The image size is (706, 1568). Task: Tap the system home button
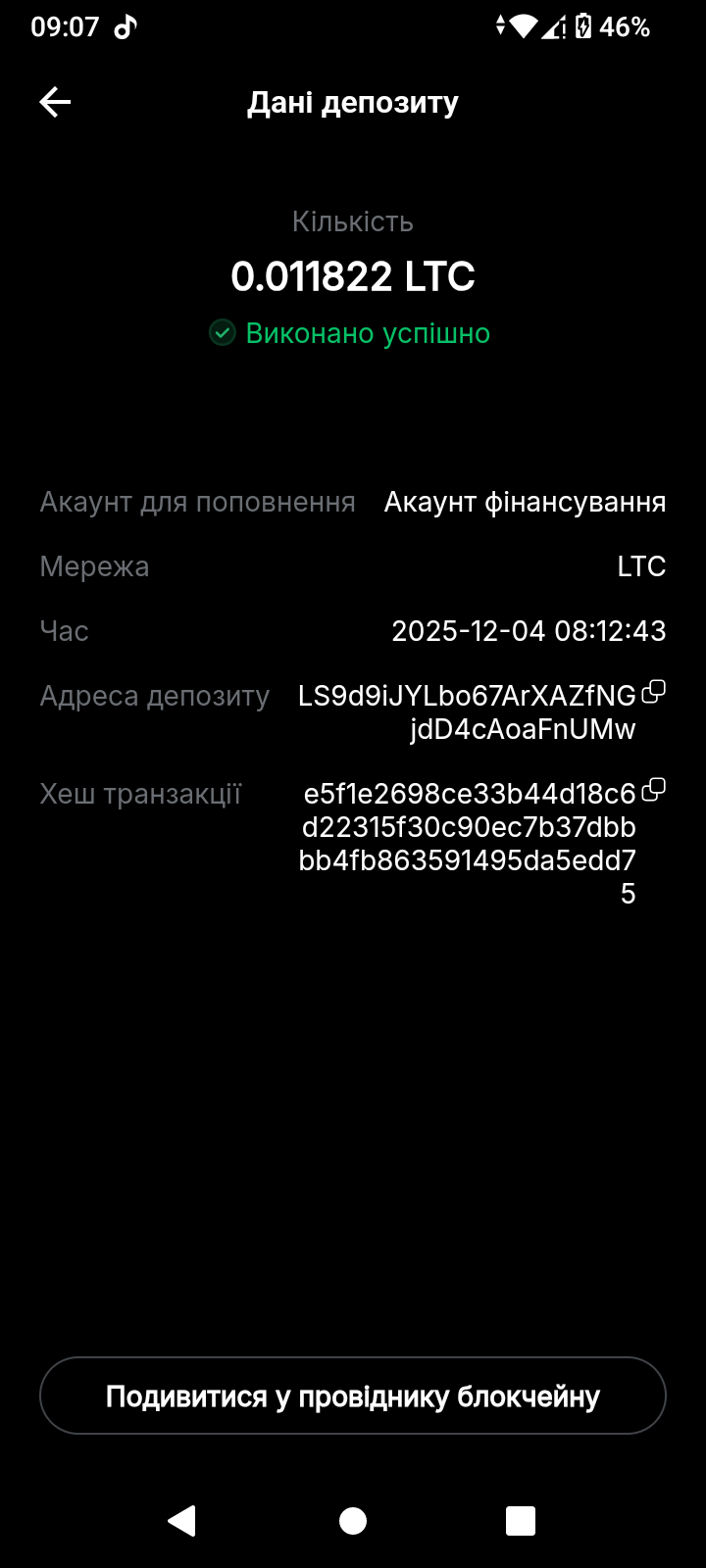353,1521
